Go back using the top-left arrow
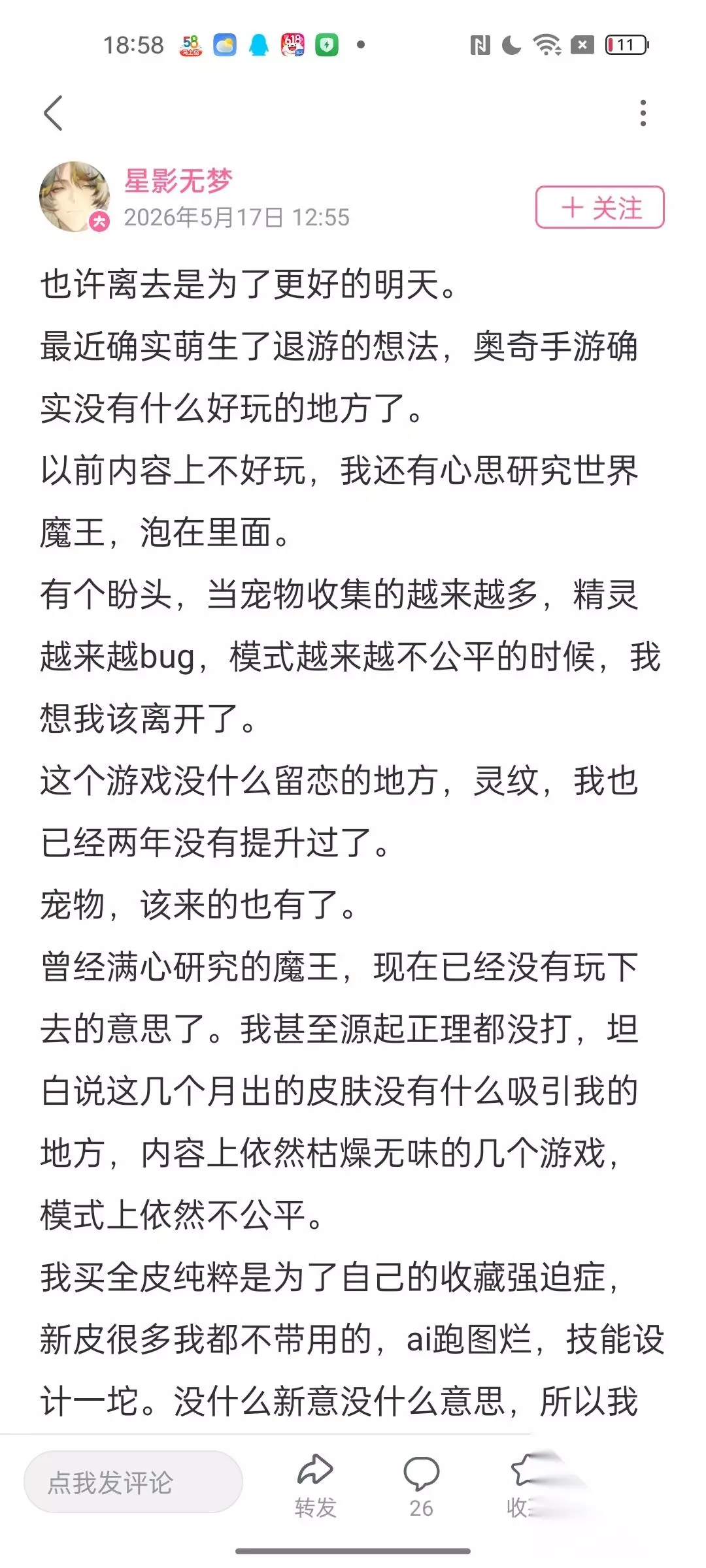706x1568 pixels. click(54, 113)
